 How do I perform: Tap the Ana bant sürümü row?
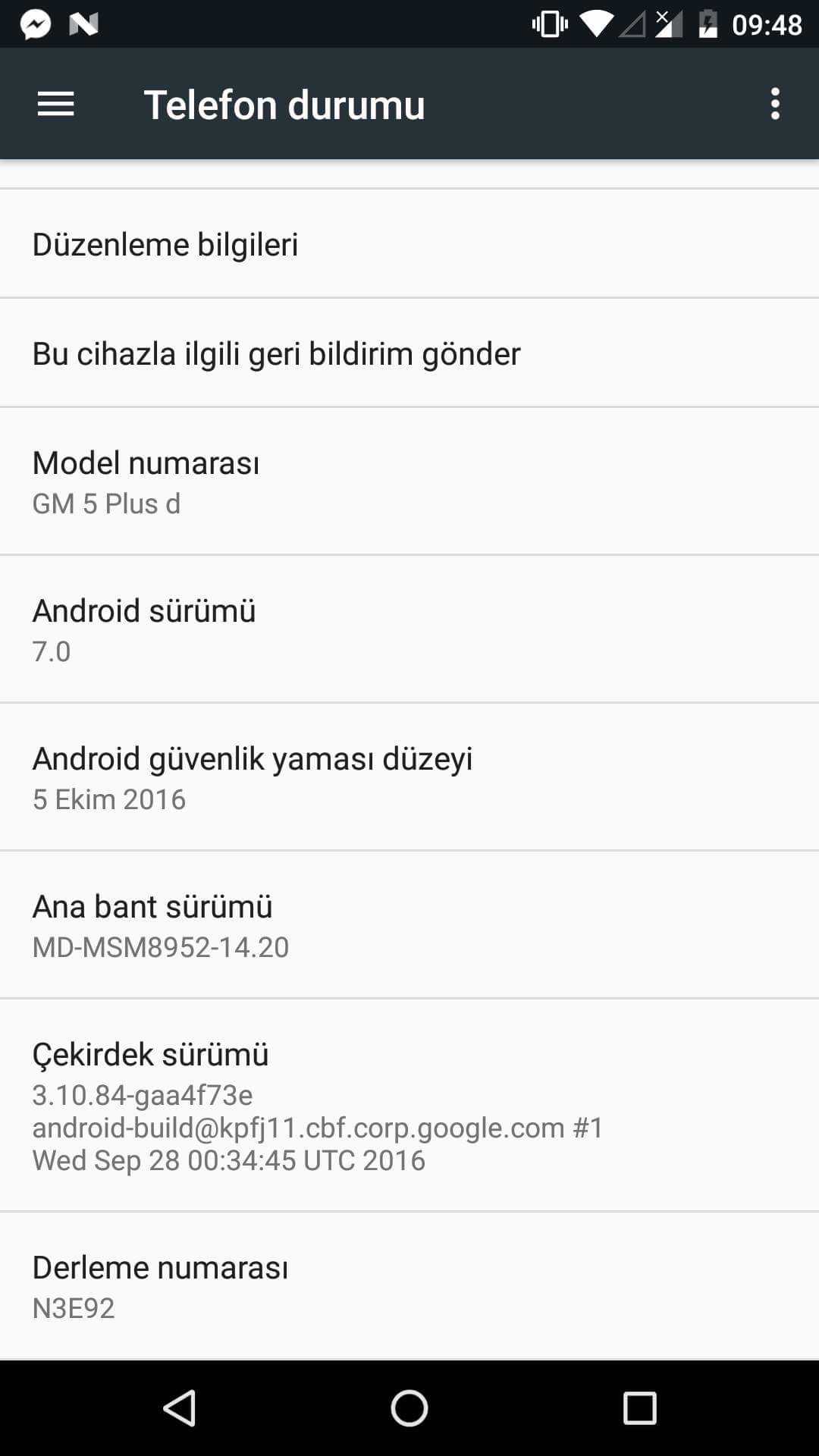click(409, 925)
